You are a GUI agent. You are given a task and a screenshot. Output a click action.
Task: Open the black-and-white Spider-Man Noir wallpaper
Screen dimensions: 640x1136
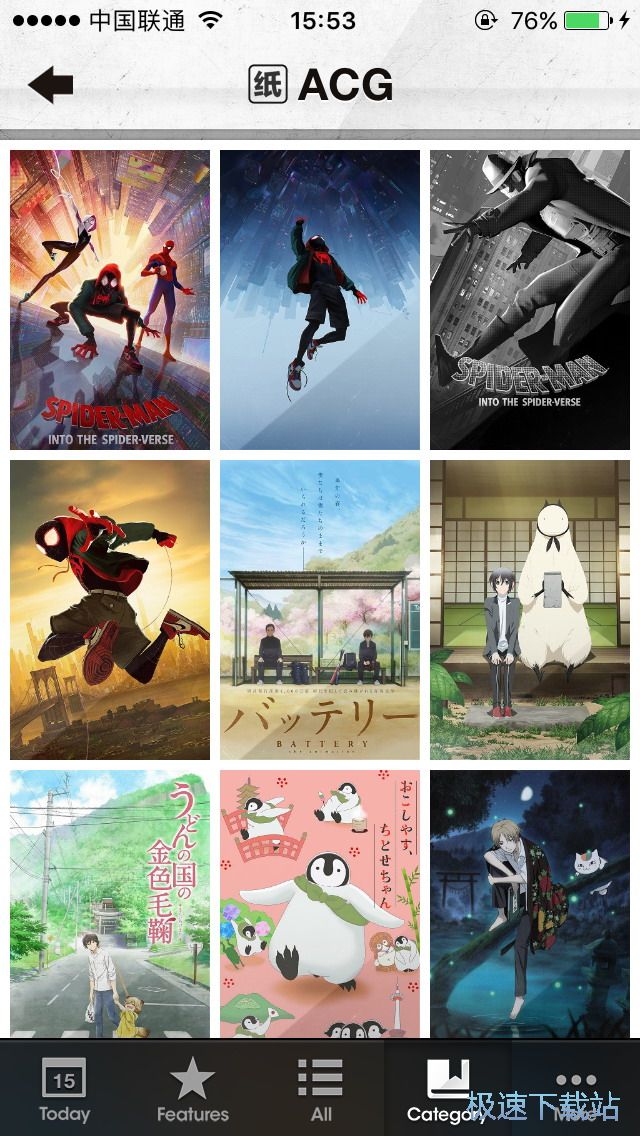tap(530, 300)
